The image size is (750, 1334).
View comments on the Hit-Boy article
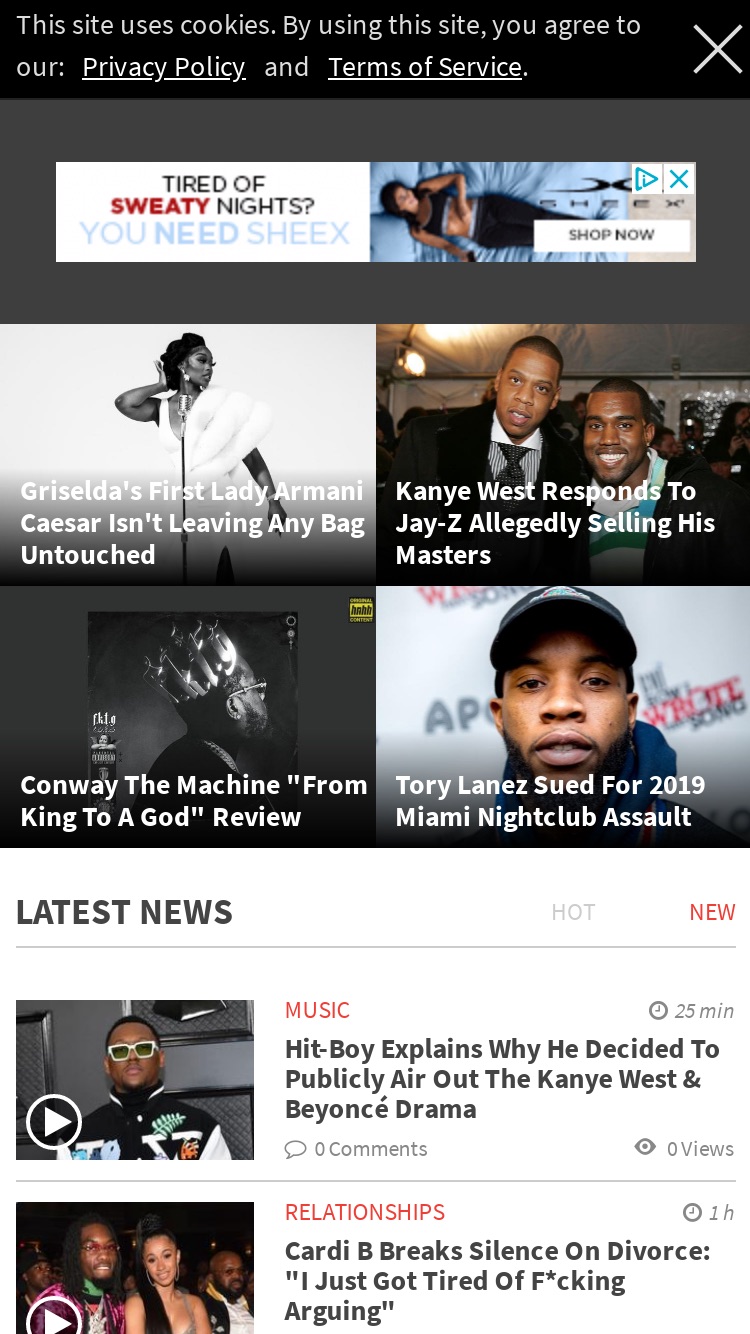[356, 1149]
